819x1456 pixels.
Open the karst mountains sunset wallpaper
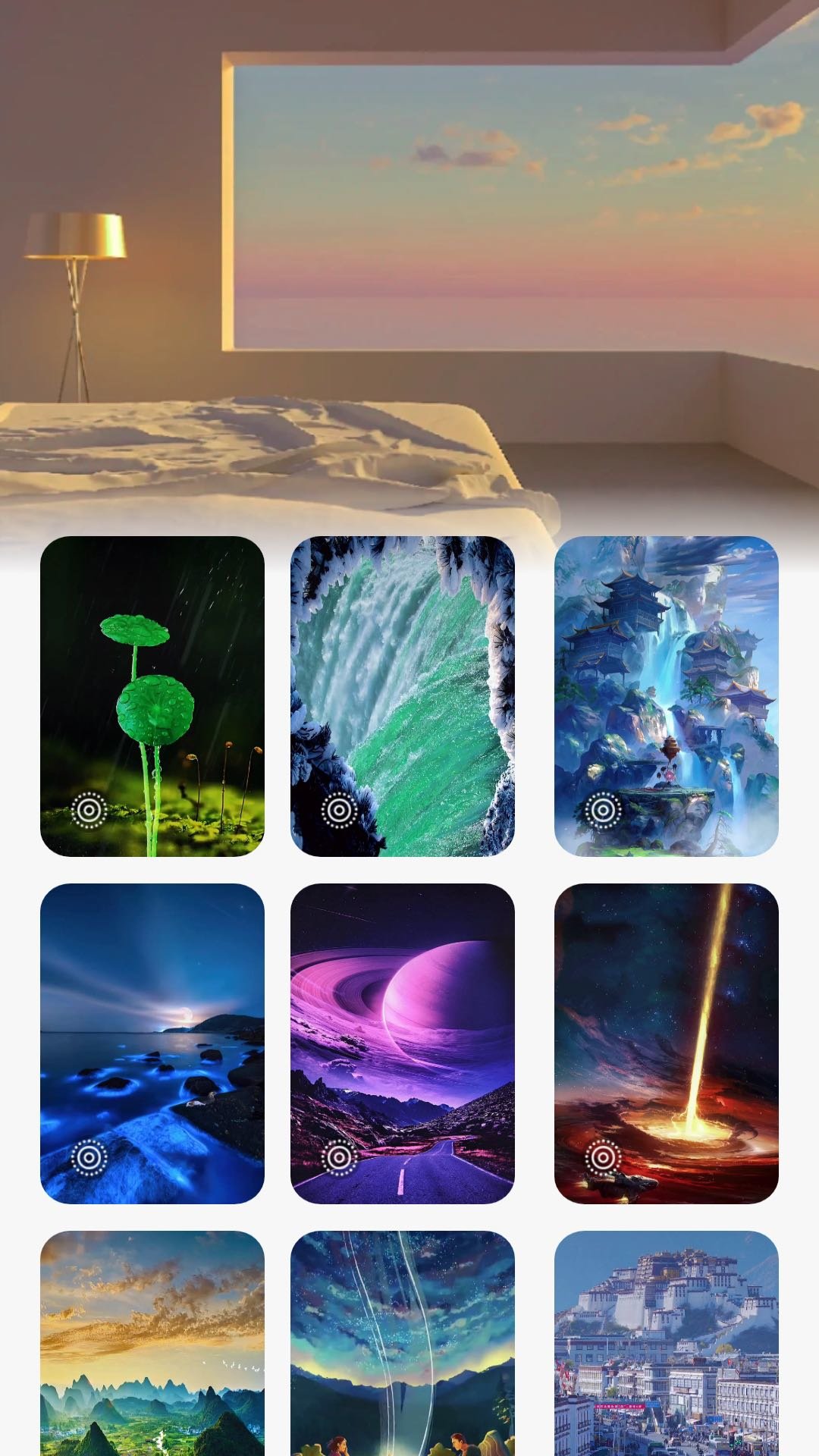point(152,1342)
